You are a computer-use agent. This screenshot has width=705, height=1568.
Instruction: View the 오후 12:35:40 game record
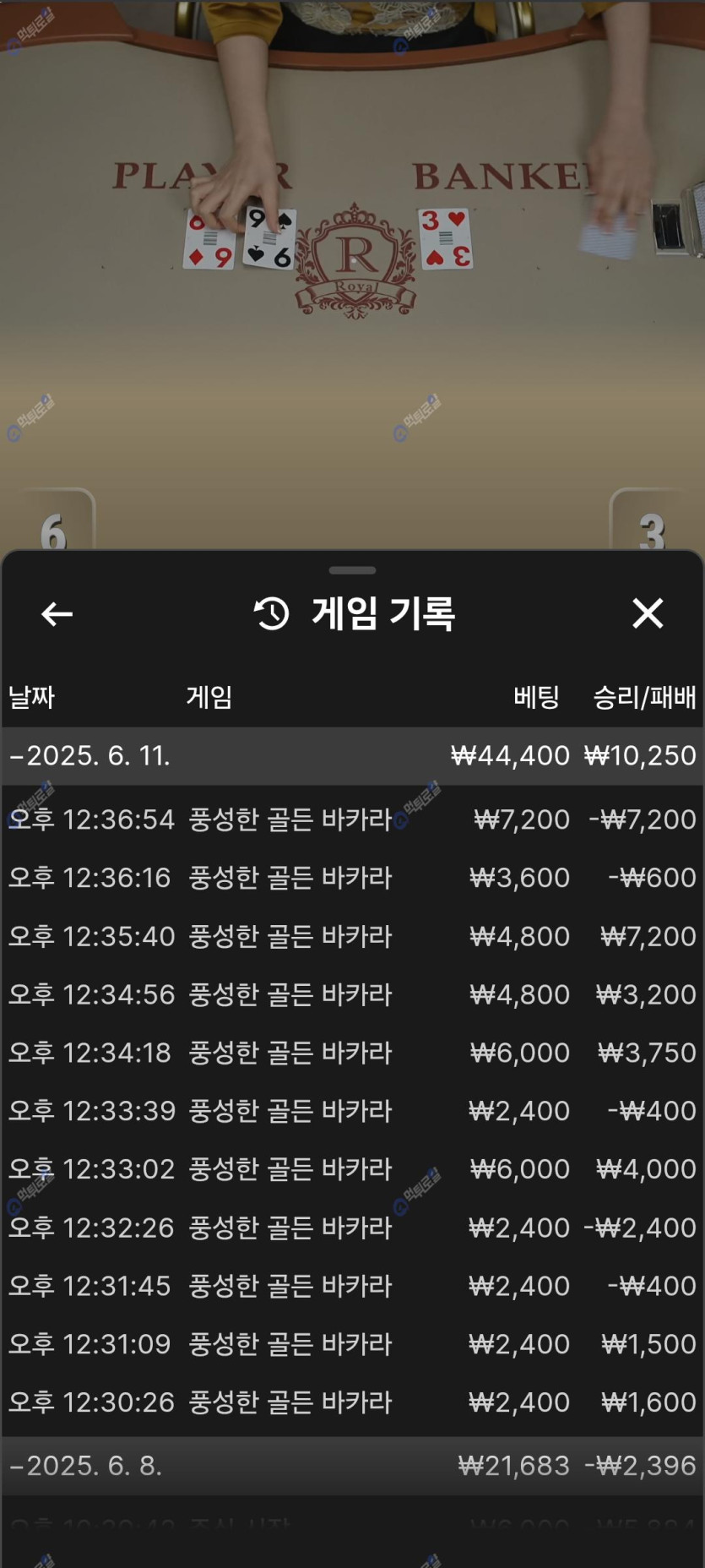(352, 936)
